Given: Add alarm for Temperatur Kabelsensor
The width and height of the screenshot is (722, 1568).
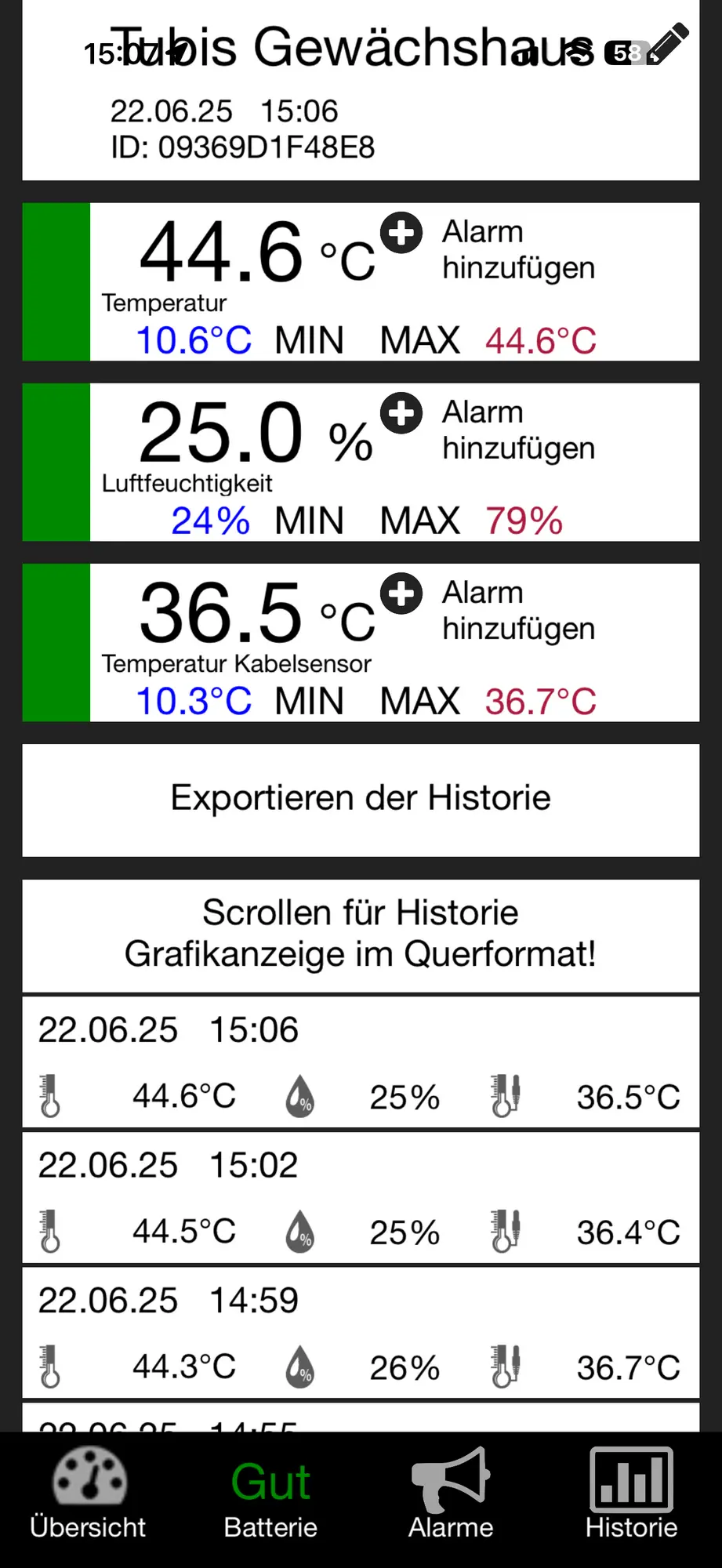Looking at the screenshot, I should [402, 594].
